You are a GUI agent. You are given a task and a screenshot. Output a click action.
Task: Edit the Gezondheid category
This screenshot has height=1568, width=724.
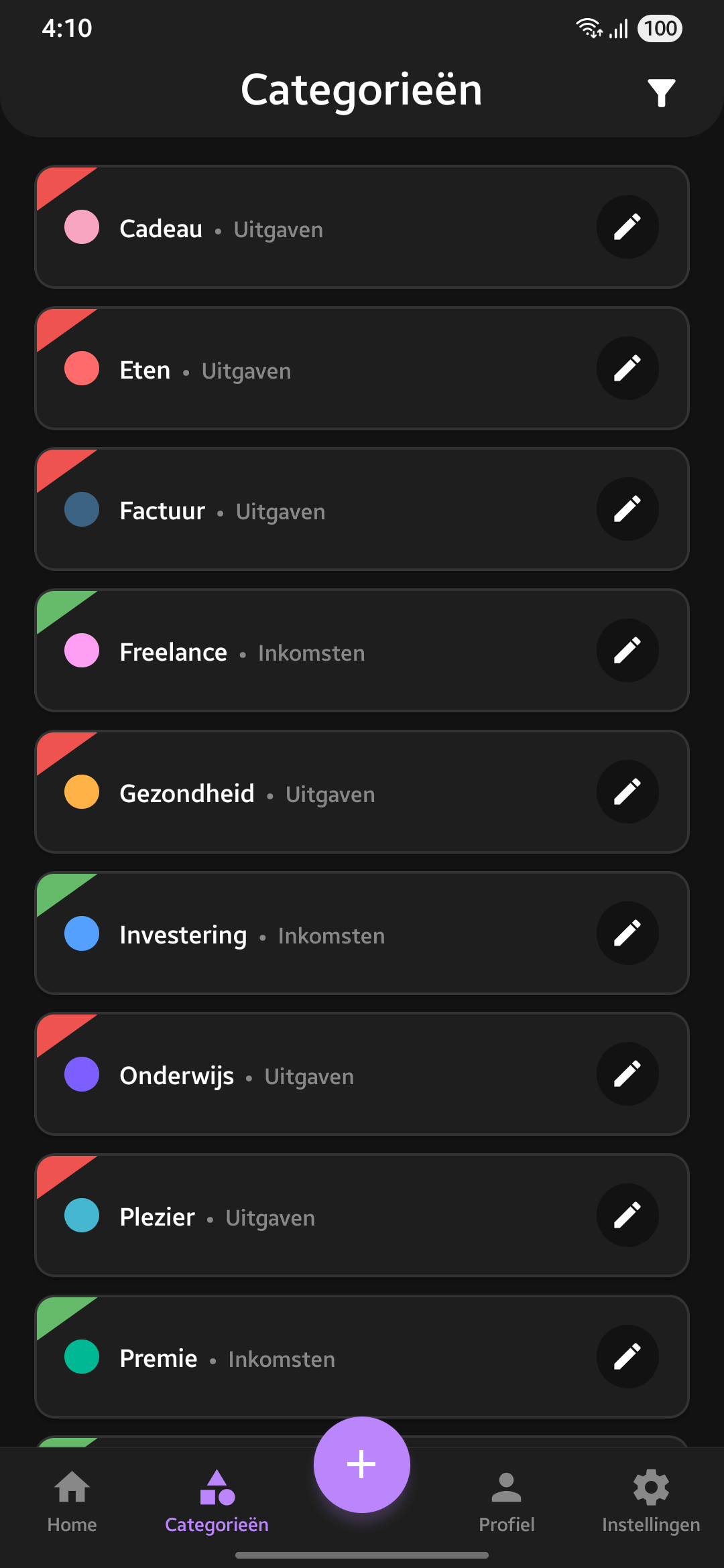(627, 791)
